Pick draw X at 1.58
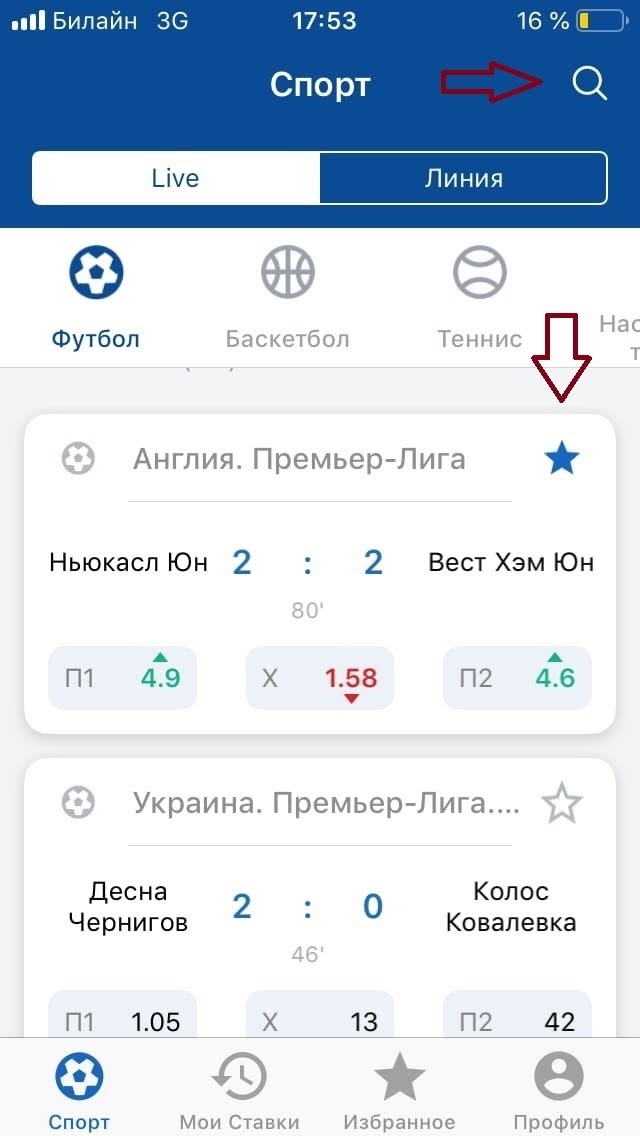The image size is (640, 1136). tap(320, 678)
